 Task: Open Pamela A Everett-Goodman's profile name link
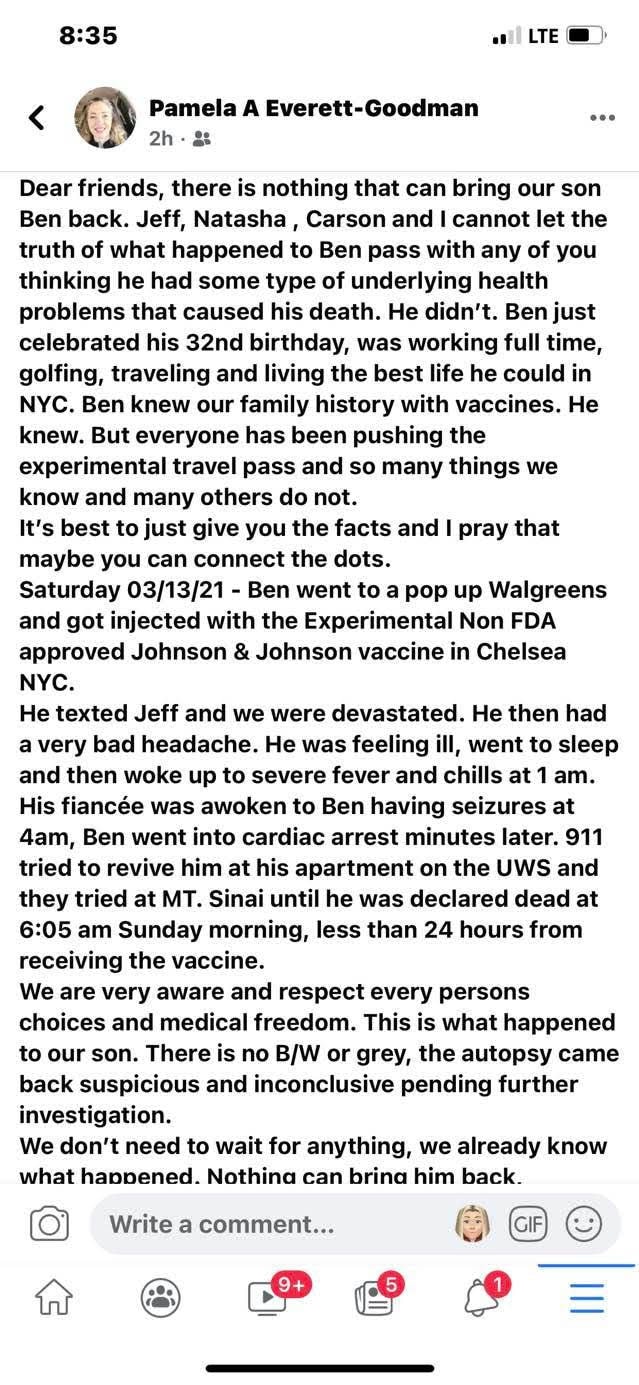click(313, 107)
